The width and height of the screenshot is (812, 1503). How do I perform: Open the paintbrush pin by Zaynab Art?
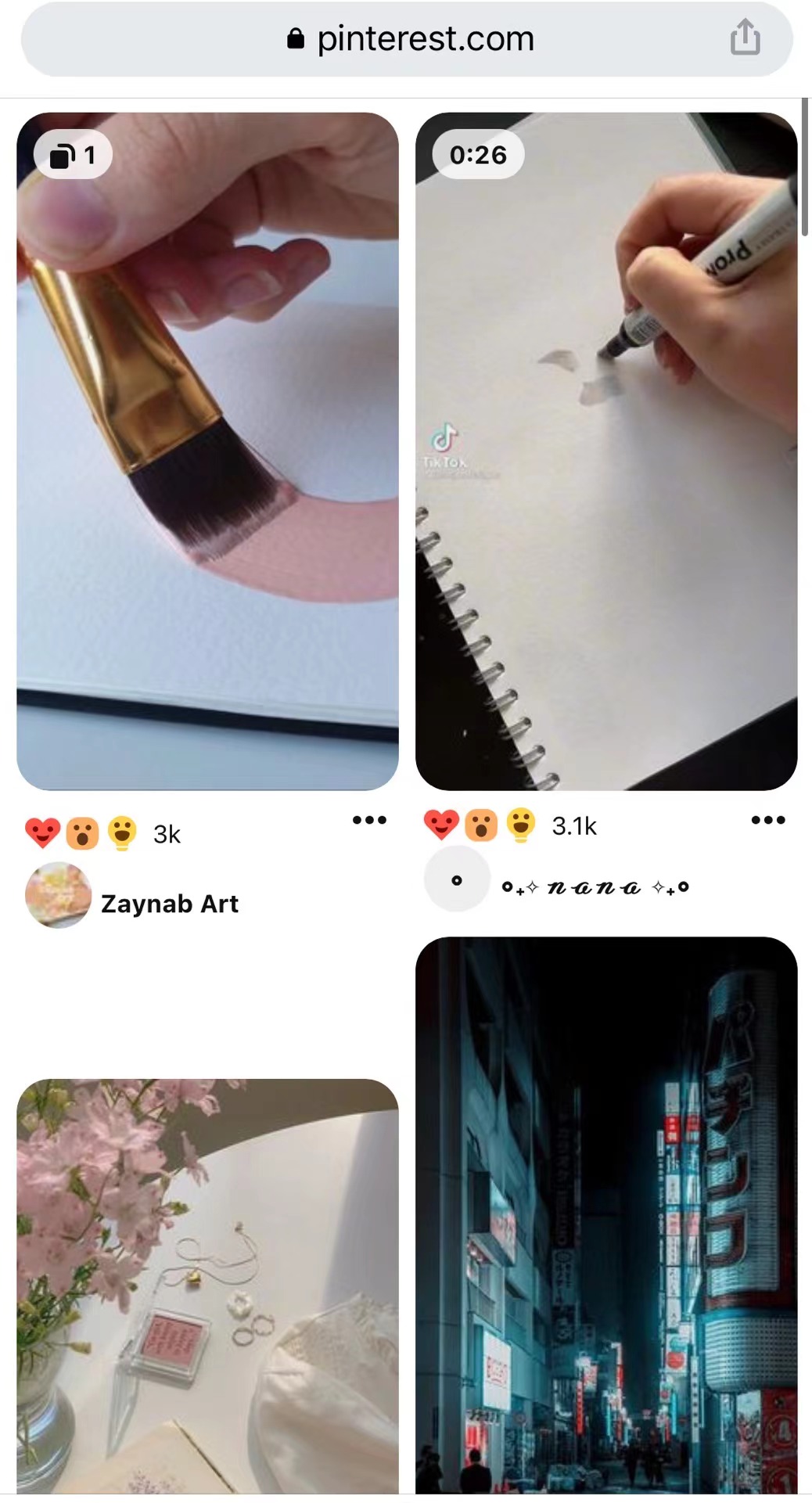tap(207, 451)
